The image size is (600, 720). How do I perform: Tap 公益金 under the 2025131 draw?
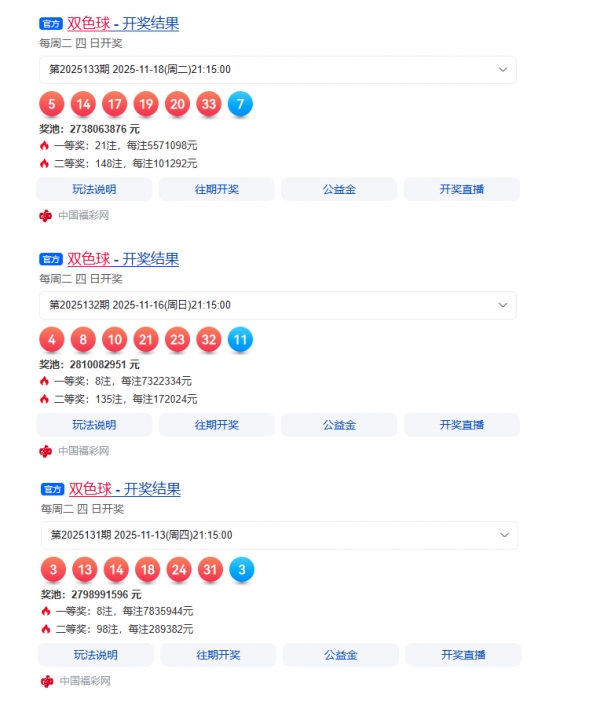(x=340, y=655)
